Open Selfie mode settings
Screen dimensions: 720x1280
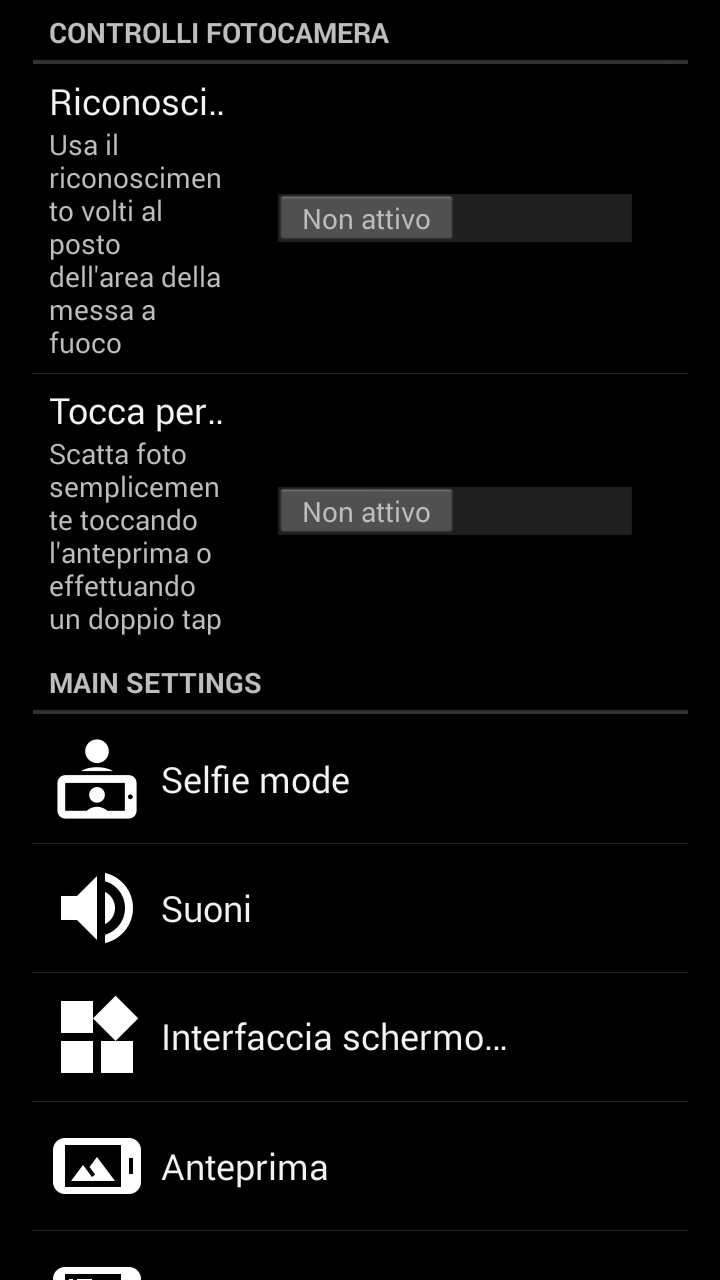[360, 780]
